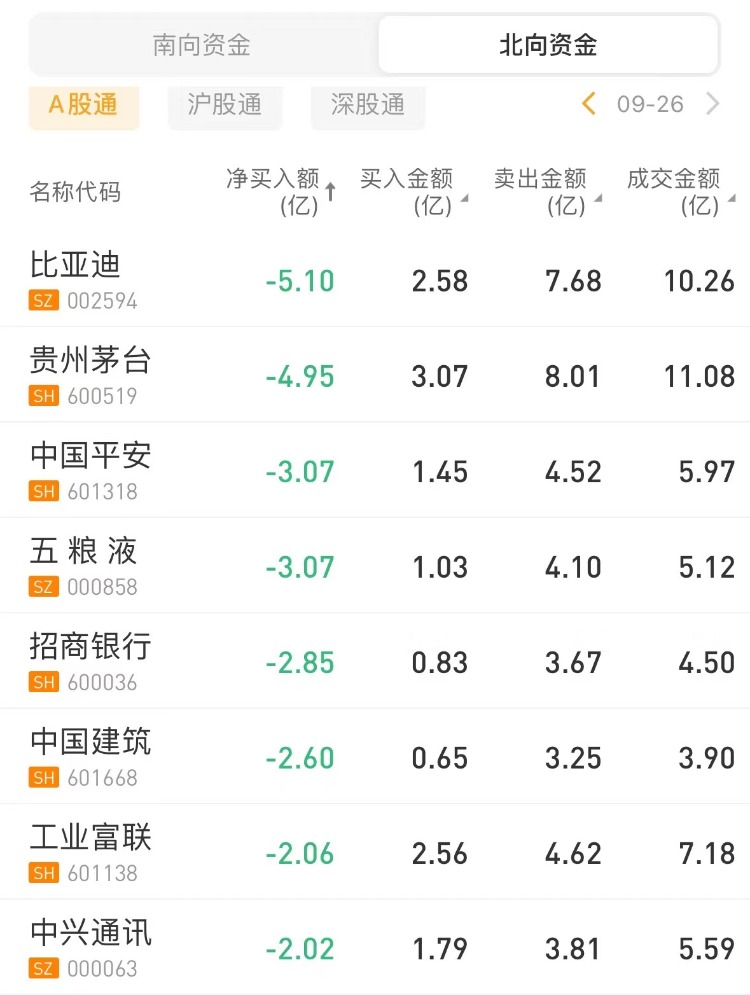
Task: Choose the A股通 filter chip
Action: pos(83,105)
